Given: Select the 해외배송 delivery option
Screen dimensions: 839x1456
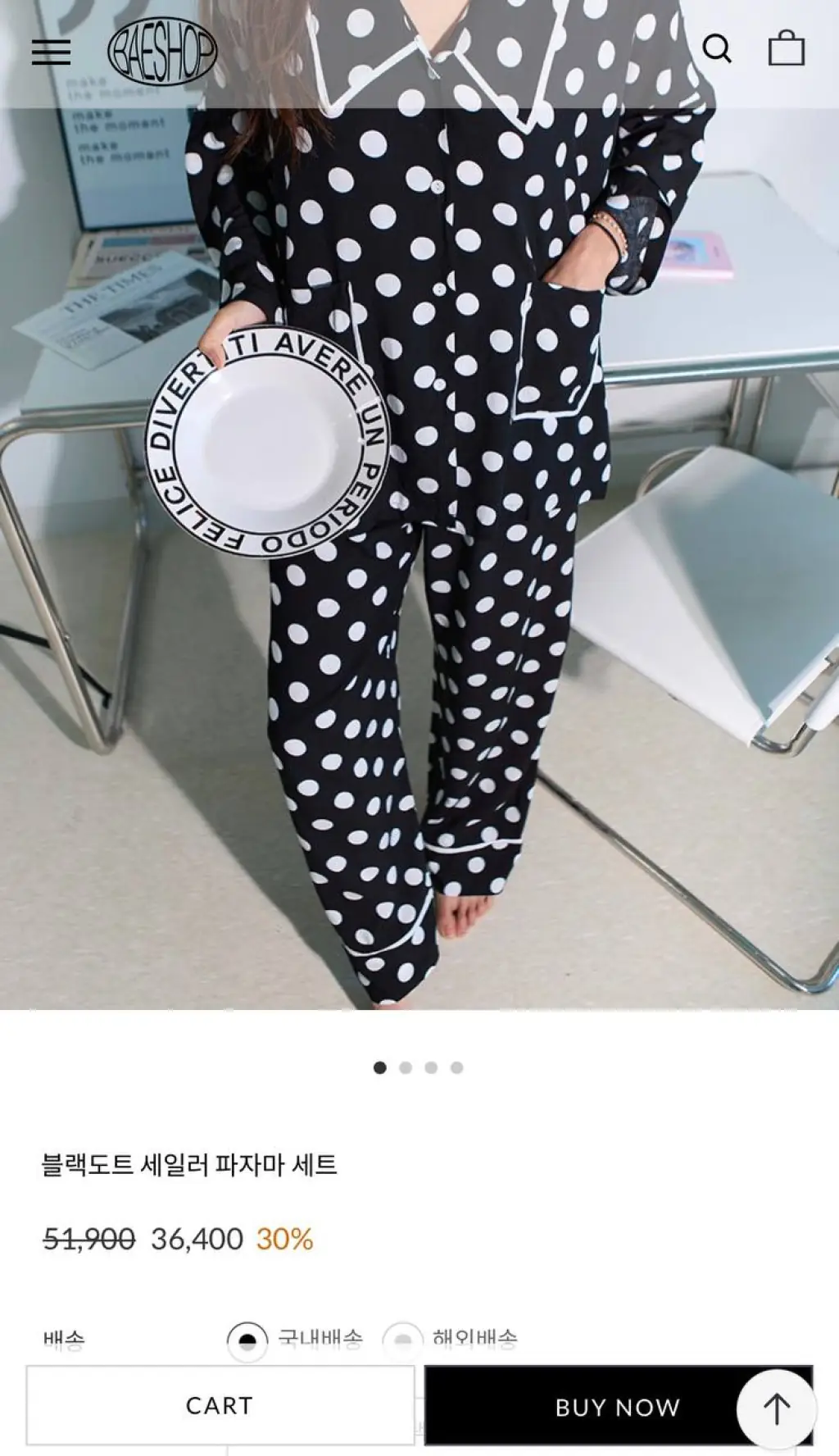Looking at the screenshot, I should click(x=403, y=1341).
